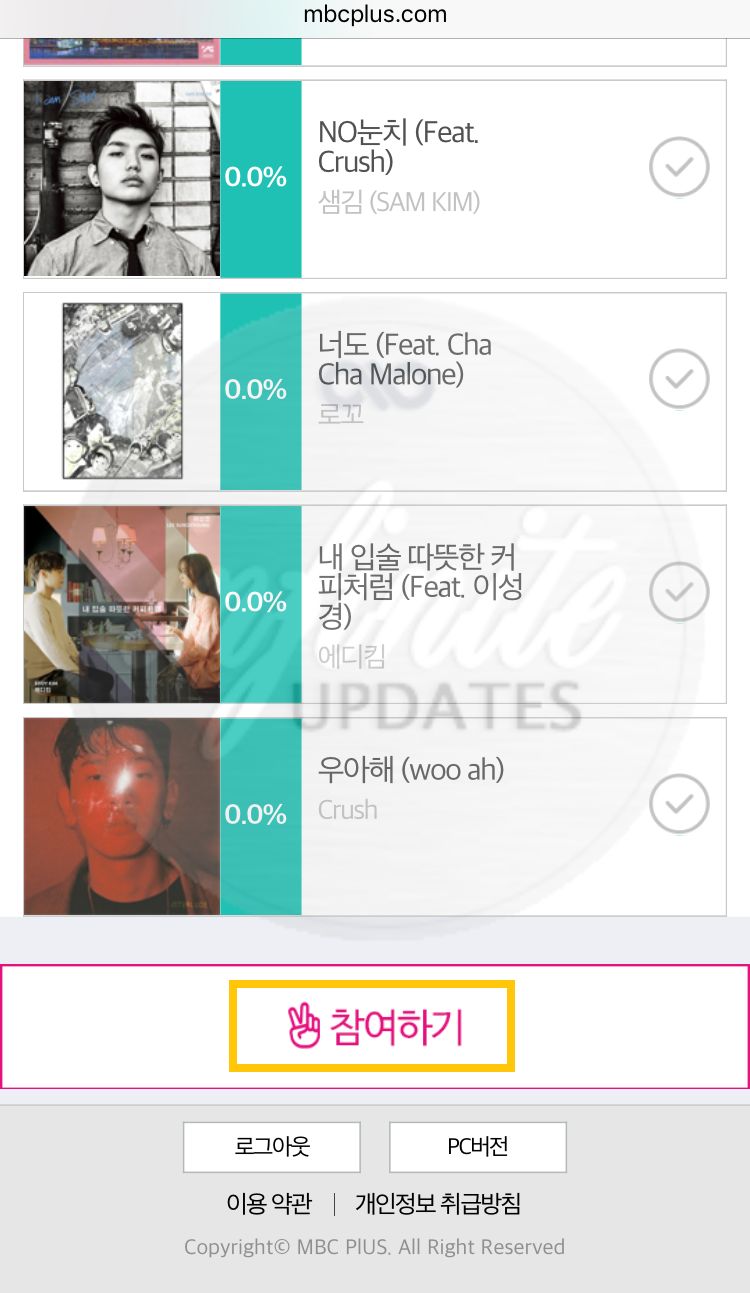Screen dimensions: 750x1293
Task: Open the 이용 약관 terms link
Action: click(x=269, y=1204)
